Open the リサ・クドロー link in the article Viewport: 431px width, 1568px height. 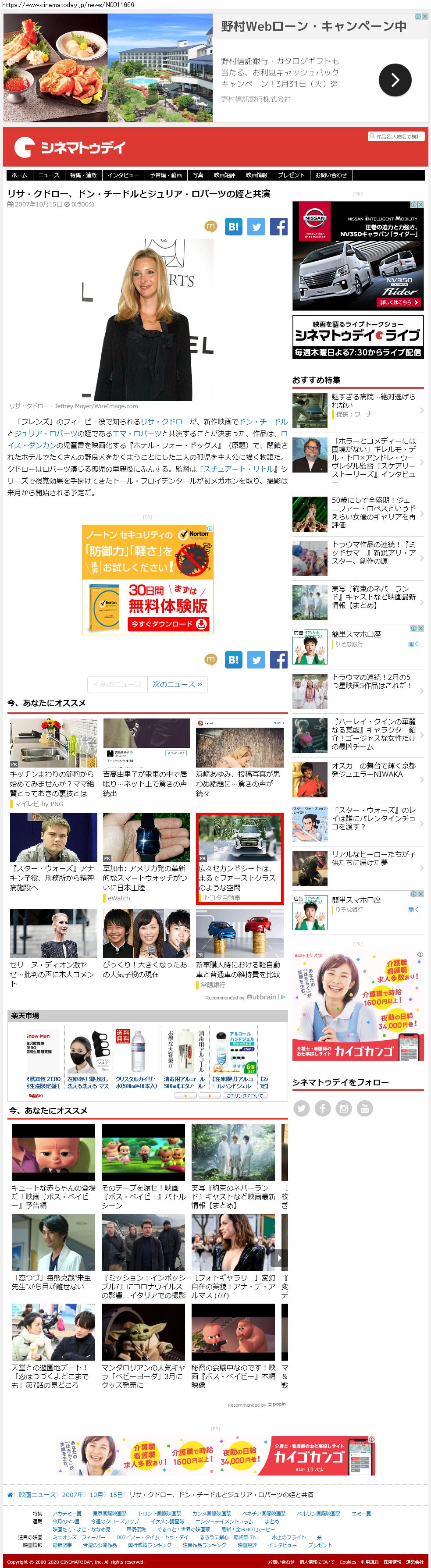coord(156,421)
